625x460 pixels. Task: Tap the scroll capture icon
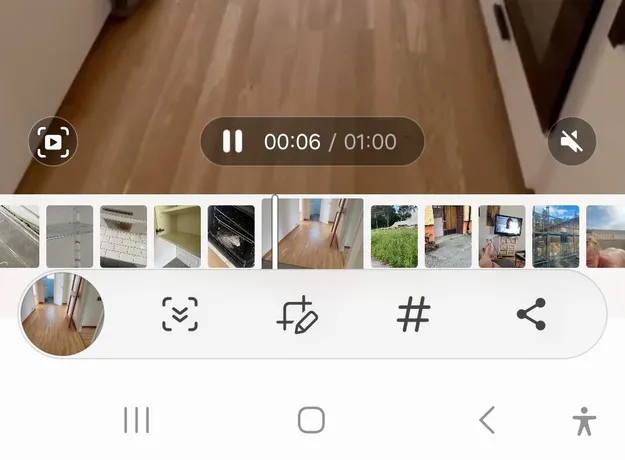click(x=180, y=315)
